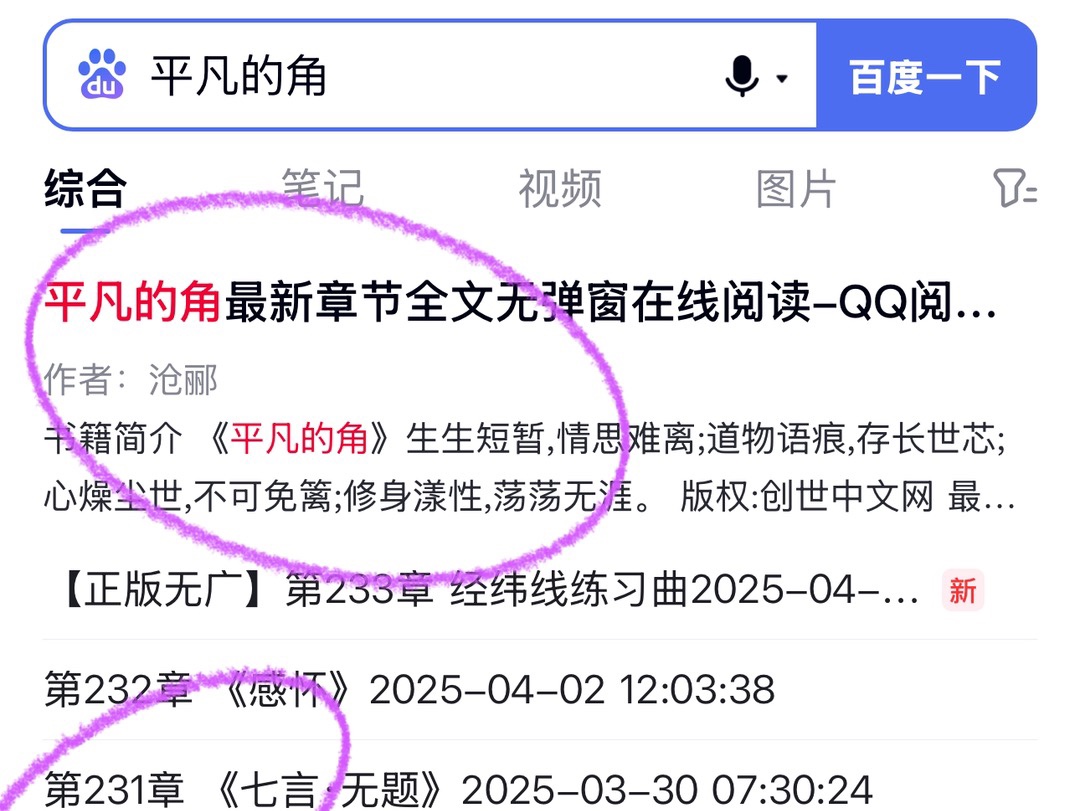Open chapter 231 《七言·无题》

pos(460,789)
